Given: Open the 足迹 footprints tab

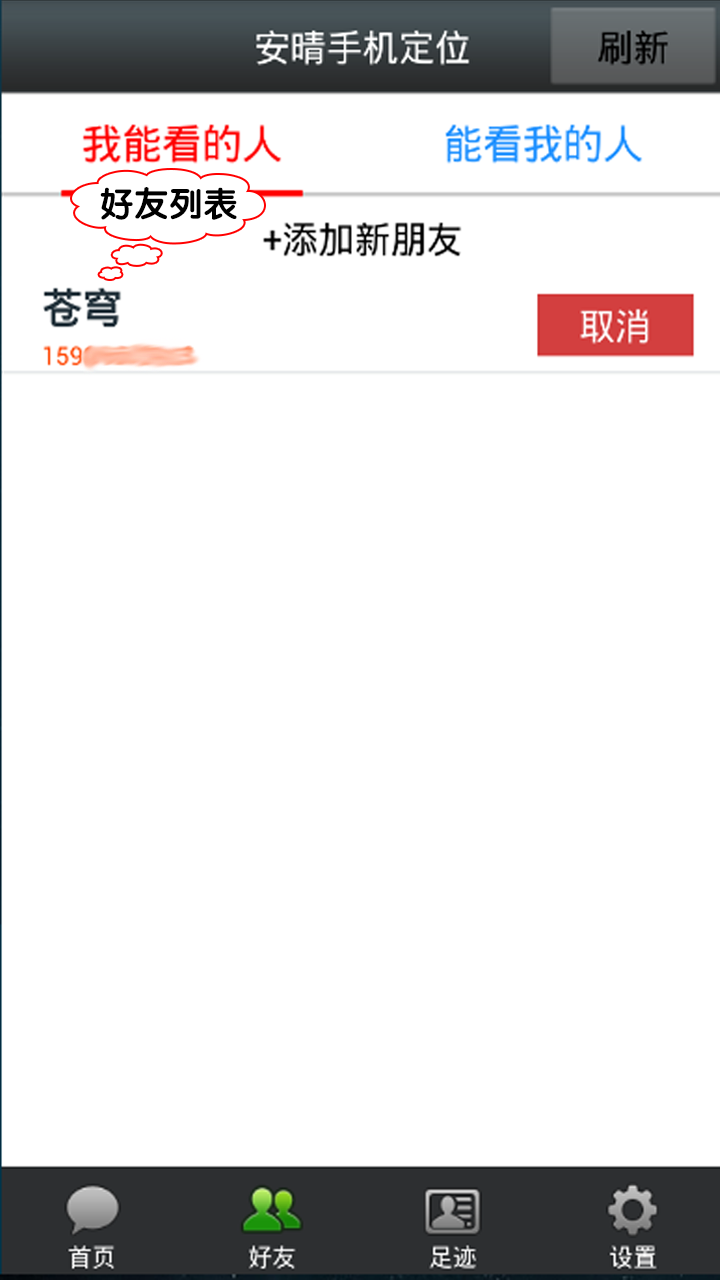Looking at the screenshot, I should [452, 1227].
